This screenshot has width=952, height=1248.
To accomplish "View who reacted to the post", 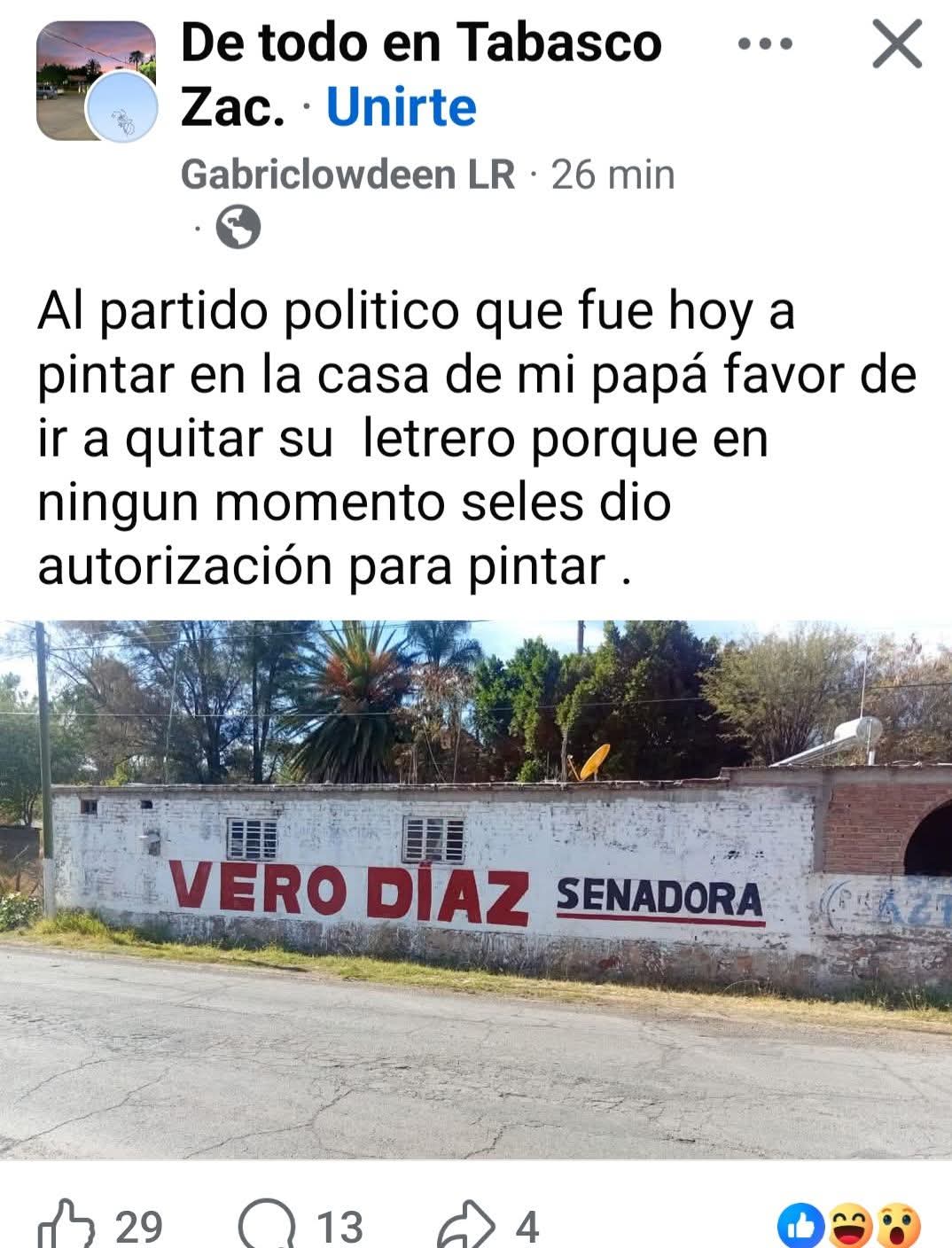I will [x=849, y=1226].
